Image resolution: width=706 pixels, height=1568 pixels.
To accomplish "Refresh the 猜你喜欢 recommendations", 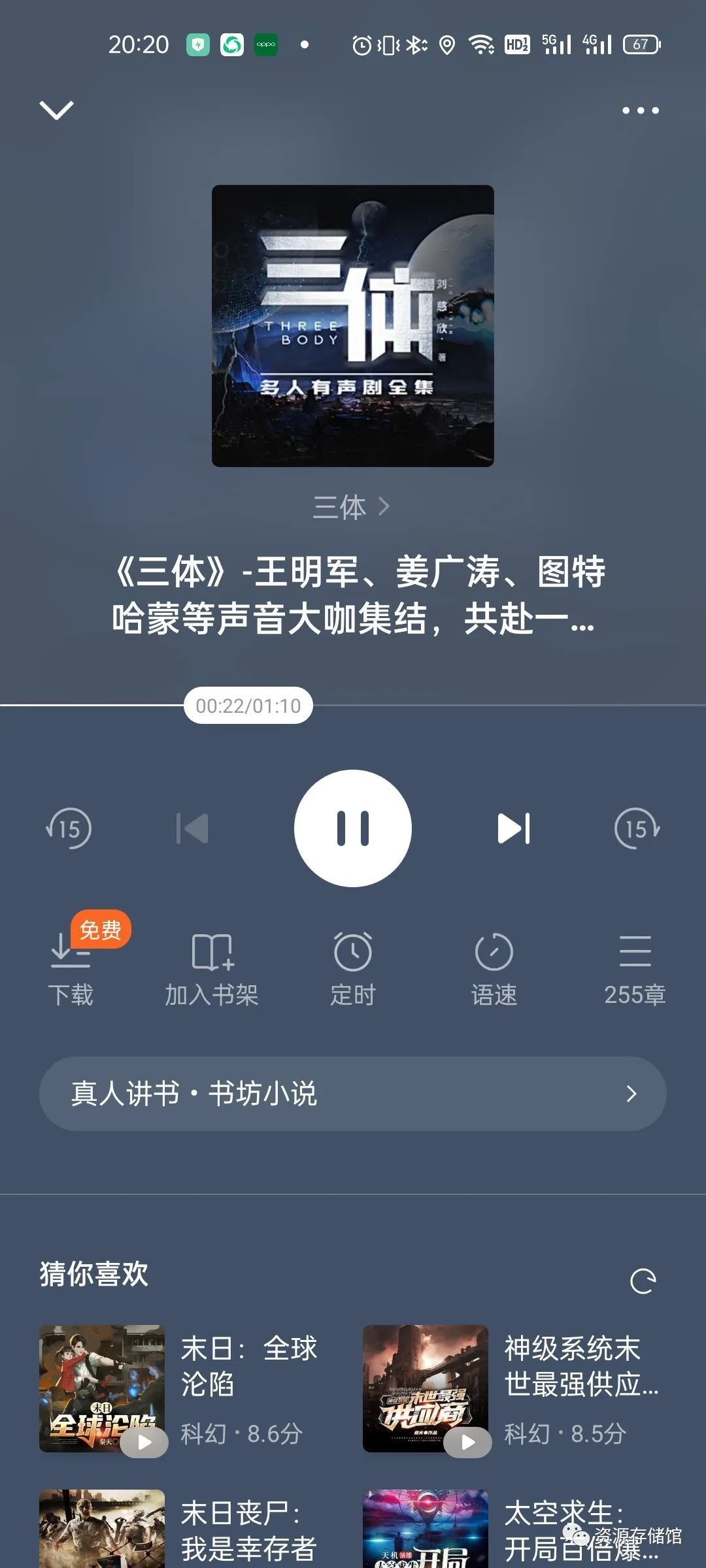I will (643, 1281).
